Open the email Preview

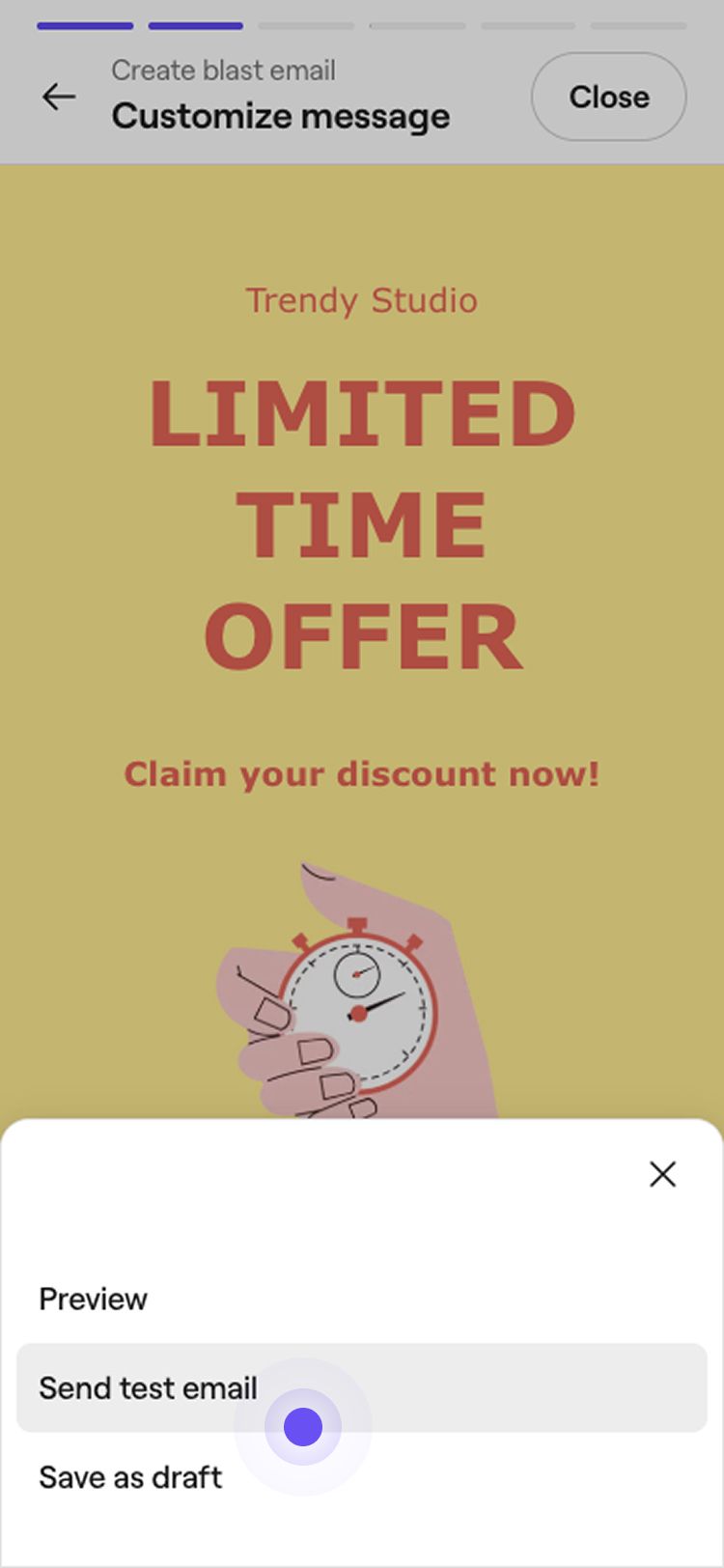click(94, 1300)
